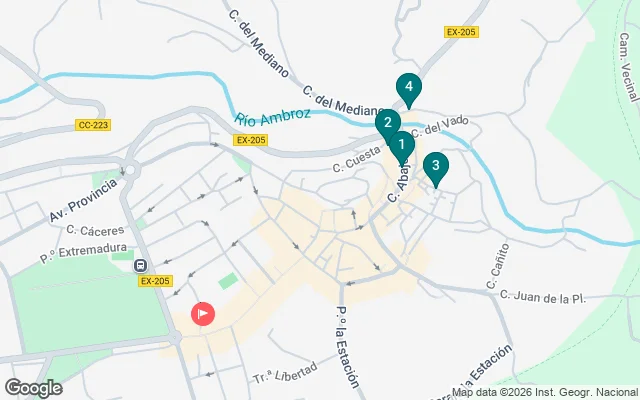
Task: Tap map marker number 3
Action: point(435,166)
